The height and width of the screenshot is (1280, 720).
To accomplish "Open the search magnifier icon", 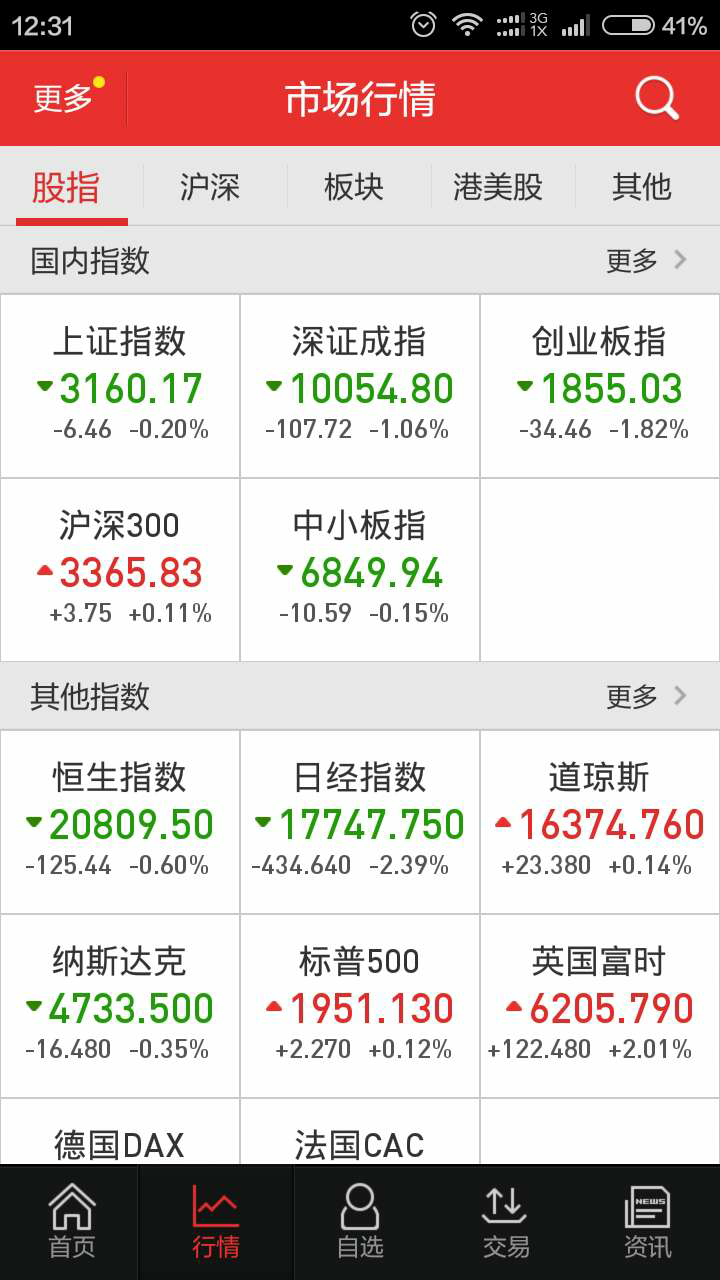I will click(657, 99).
